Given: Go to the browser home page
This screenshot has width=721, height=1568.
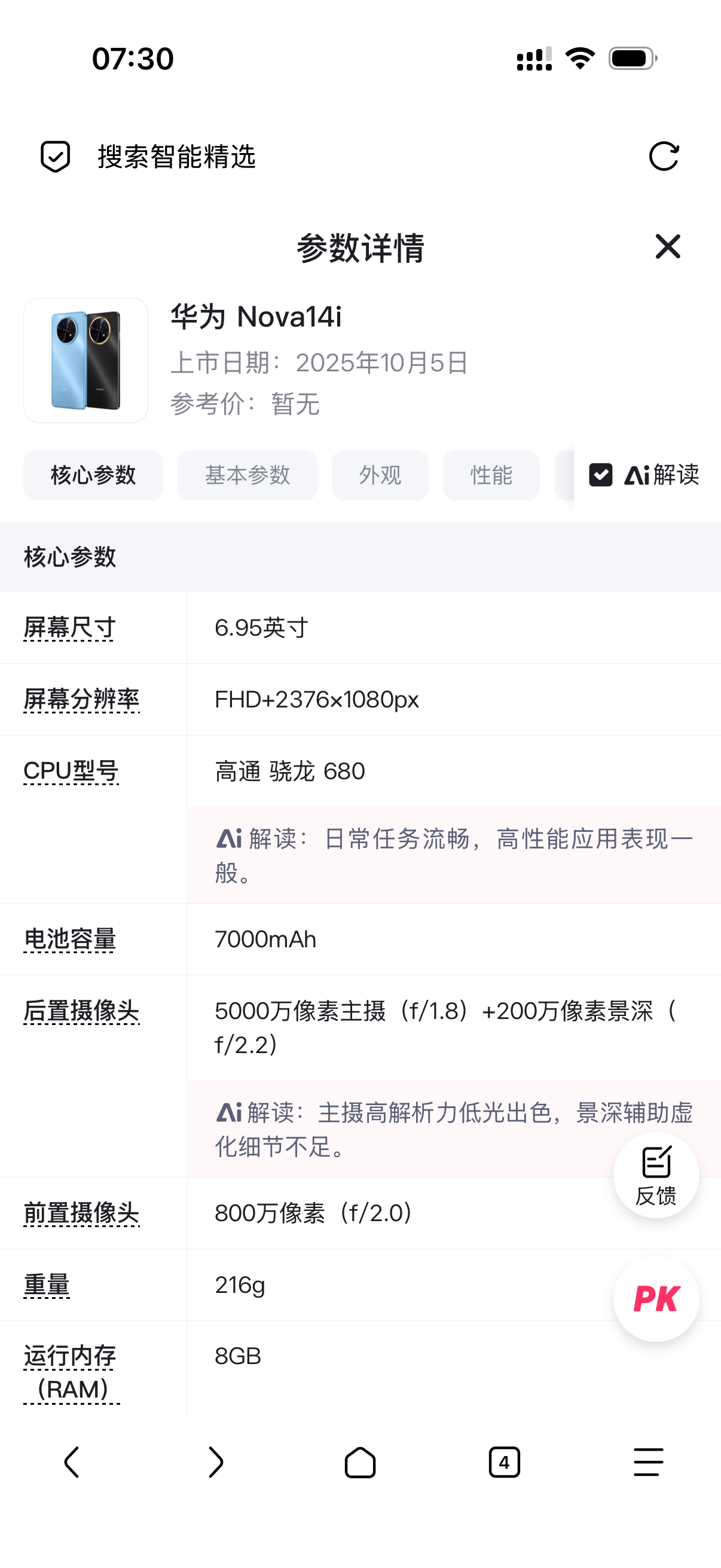Looking at the screenshot, I should (x=360, y=1462).
